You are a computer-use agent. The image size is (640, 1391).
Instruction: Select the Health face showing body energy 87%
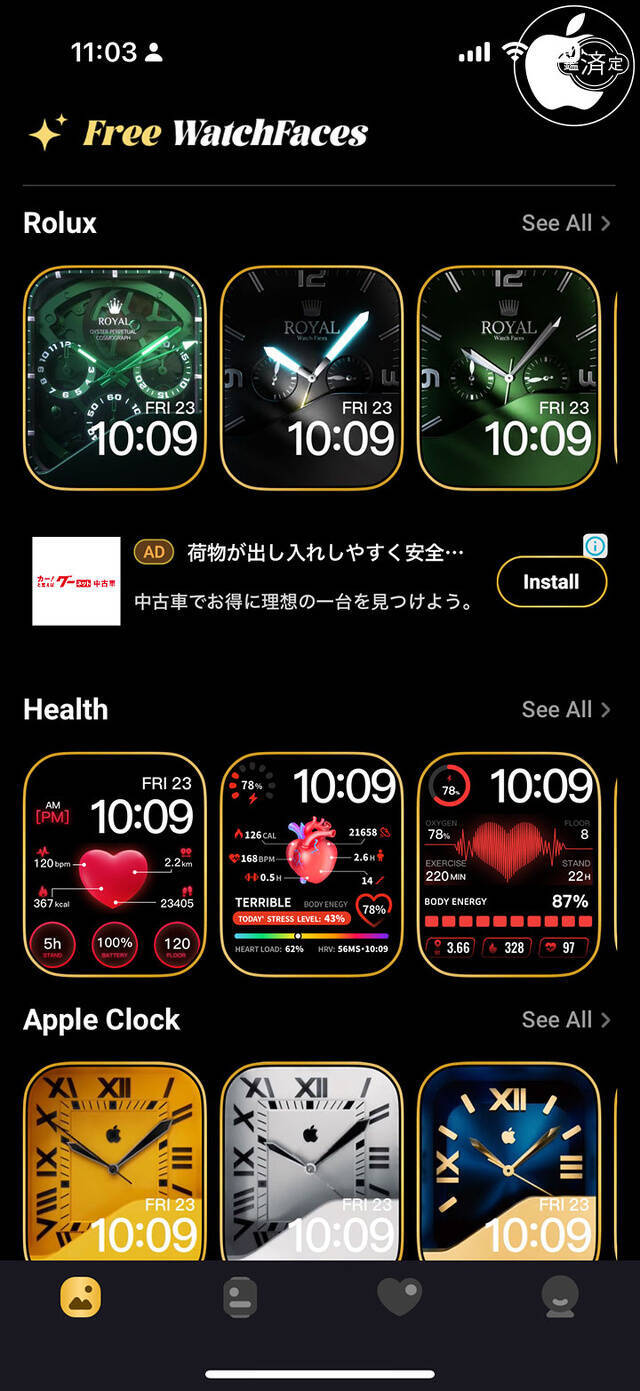point(508,863)
